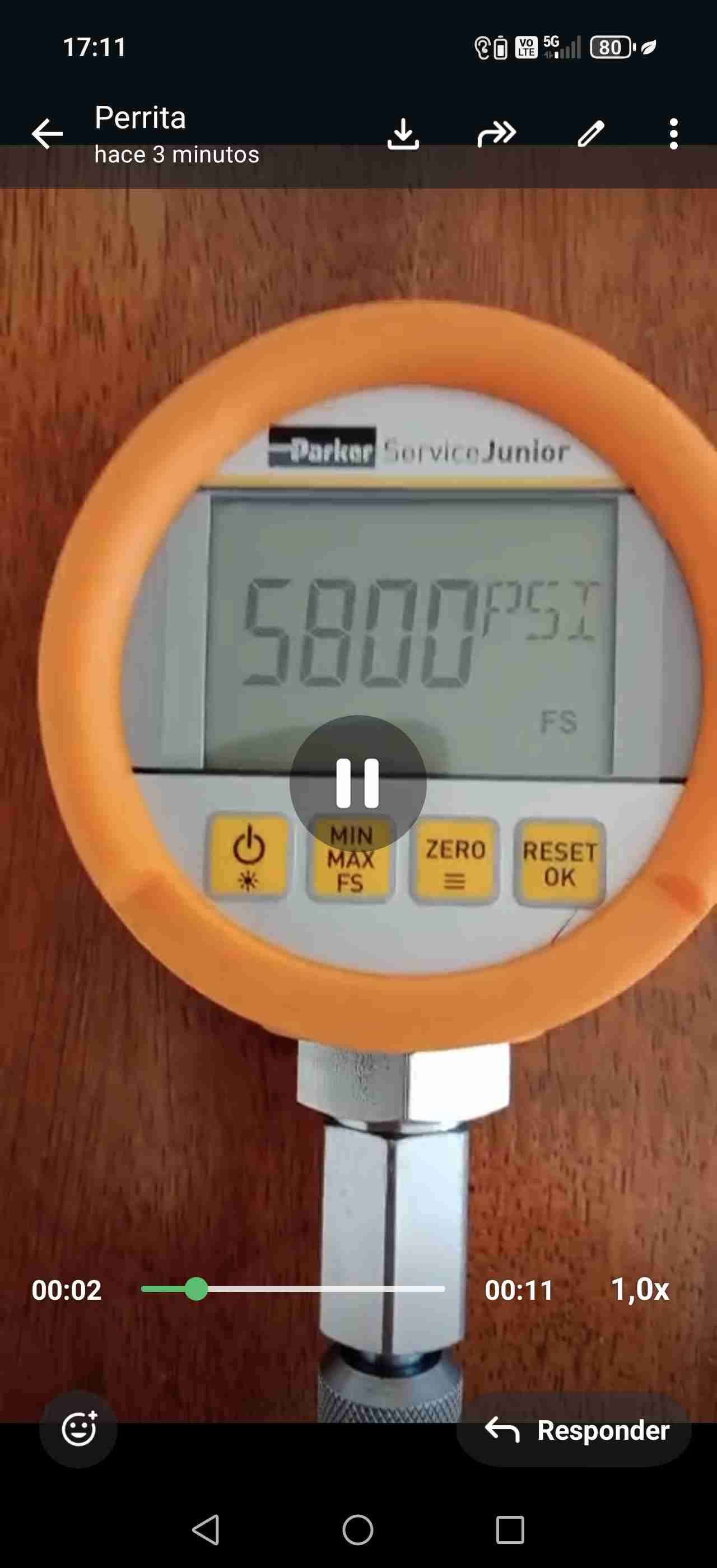Image resolution: width=717 pixels, height=1568 pixels.
Task: Open the three-dot overflow menu
Action: [x=673, y=134]
